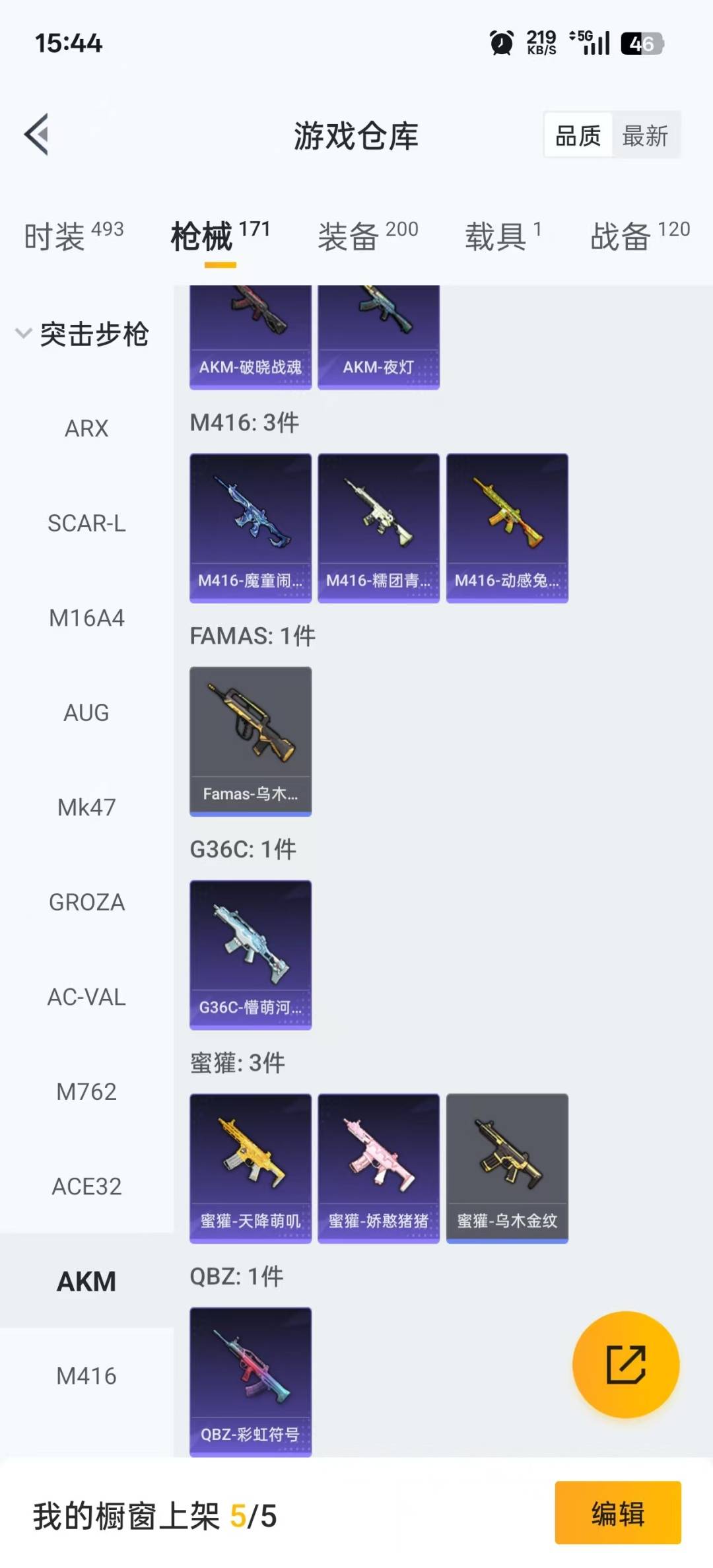
Task: View the M416-动感兔 skin tile
Action: click(507, 528)
